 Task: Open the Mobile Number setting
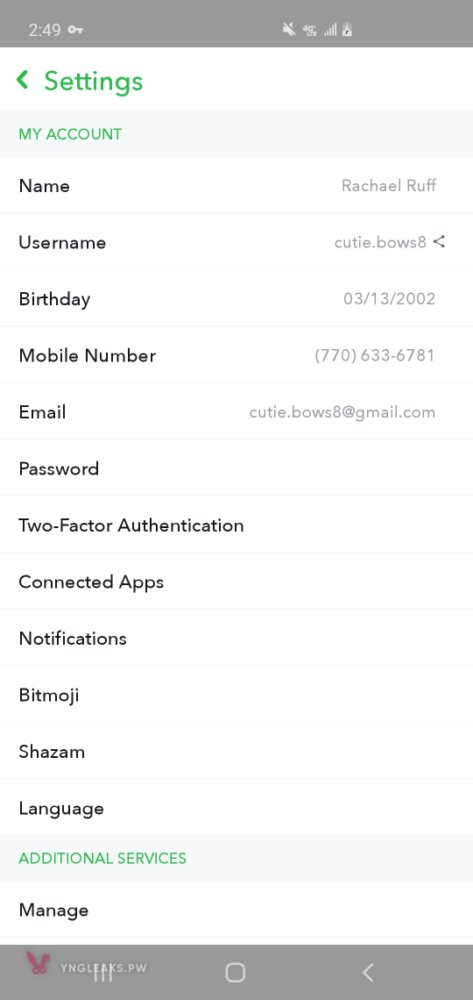pyautogui.click(x=236, y=355)
